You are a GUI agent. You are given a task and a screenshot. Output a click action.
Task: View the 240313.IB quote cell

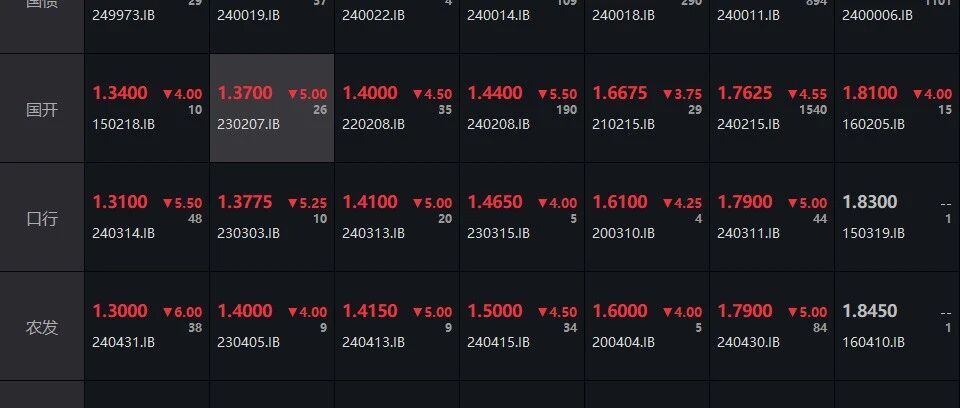(x=397, y=217)
